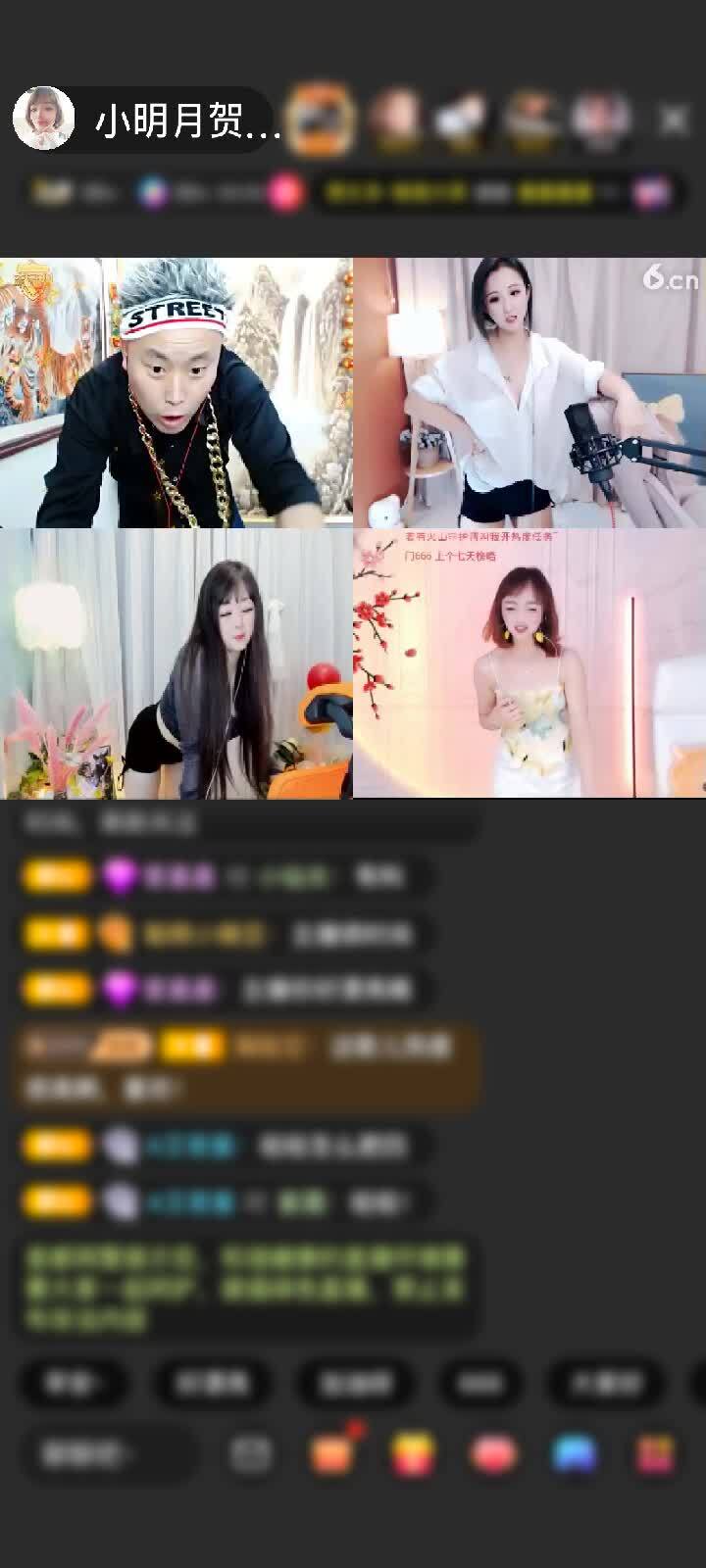Open the white-shirt woman's stream tile
706x1568 pixels.
pyautogui.click(x=529, y=393)
